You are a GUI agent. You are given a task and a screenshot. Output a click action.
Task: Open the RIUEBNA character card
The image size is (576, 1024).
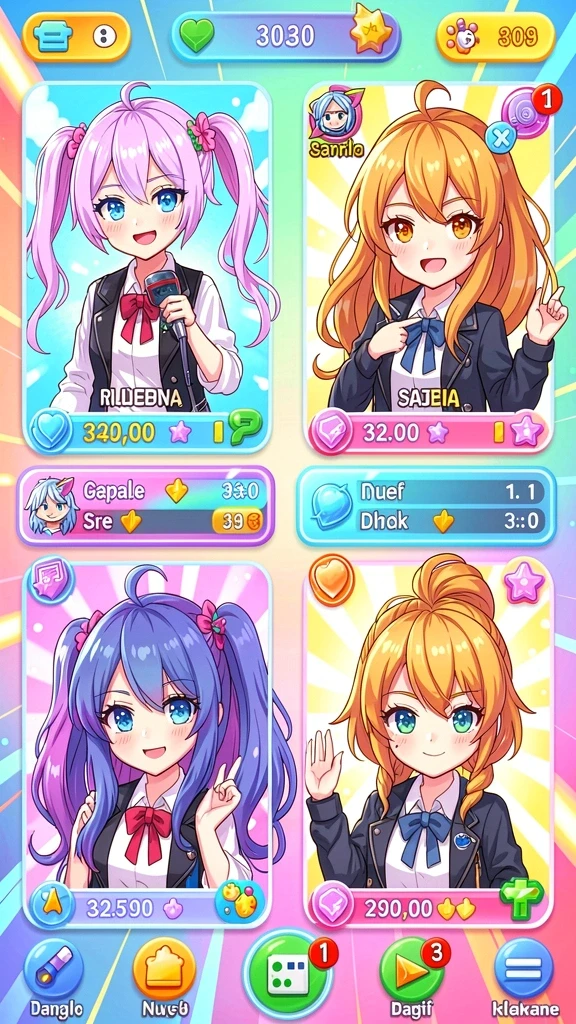[147, 266]
